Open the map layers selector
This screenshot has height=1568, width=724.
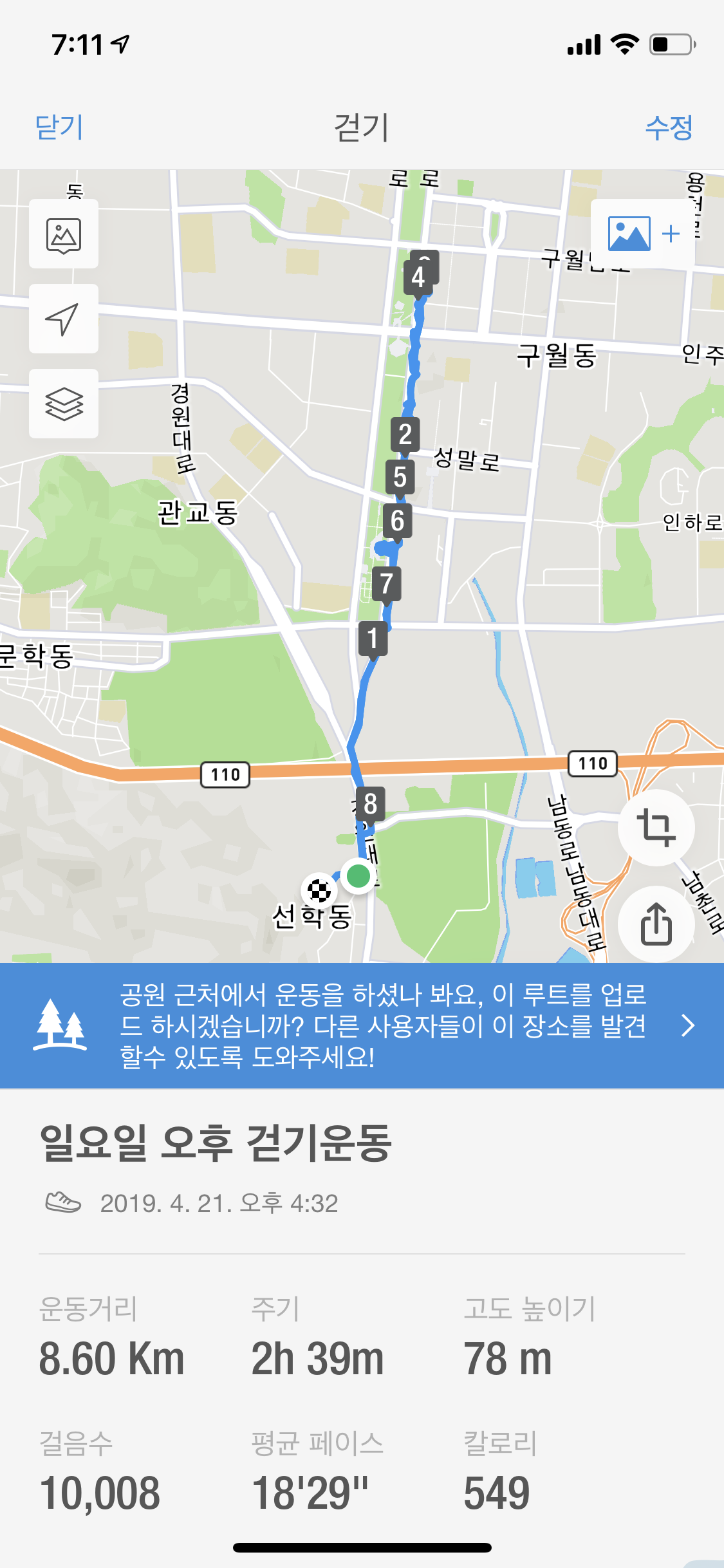point(64,404)
